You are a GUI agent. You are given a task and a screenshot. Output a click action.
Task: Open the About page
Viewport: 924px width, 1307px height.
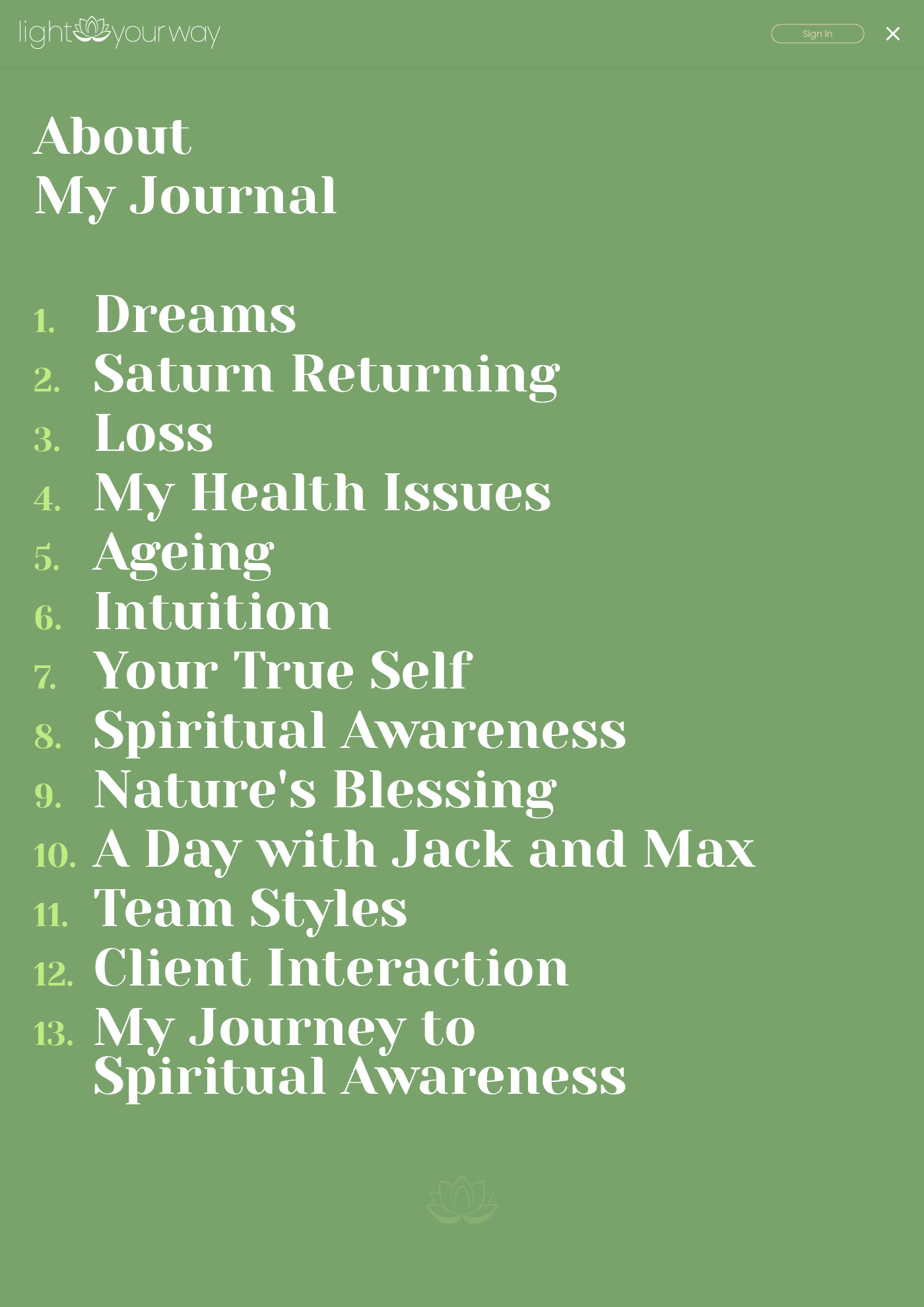[112, 137]
